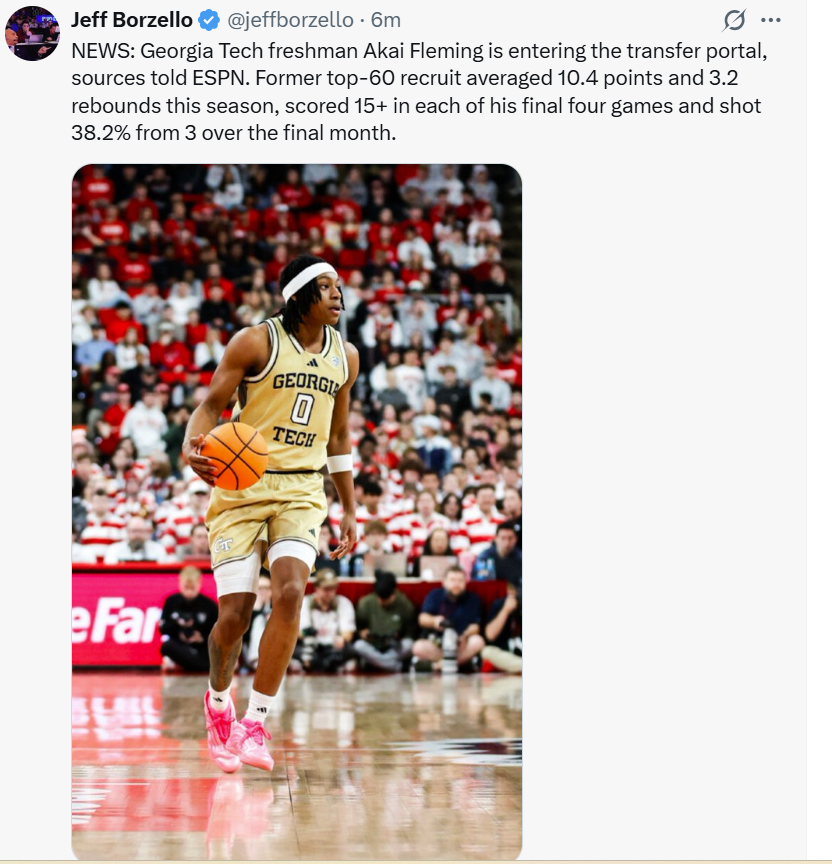Open Jeff Borzello's profile avatar
This screenshot has height=864, width=832.
point(32,33)
